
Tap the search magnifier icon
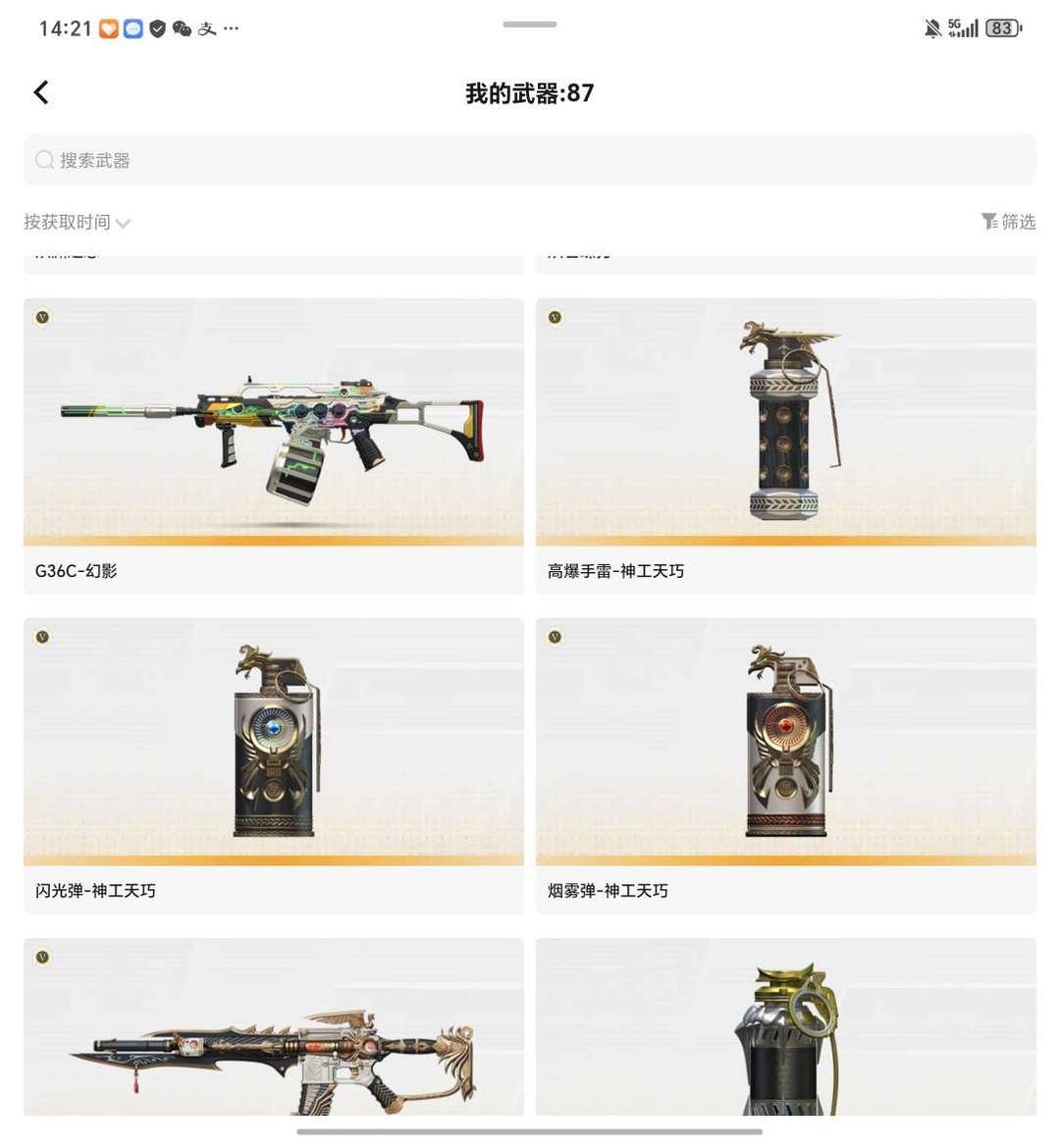[x=45, y=160]
